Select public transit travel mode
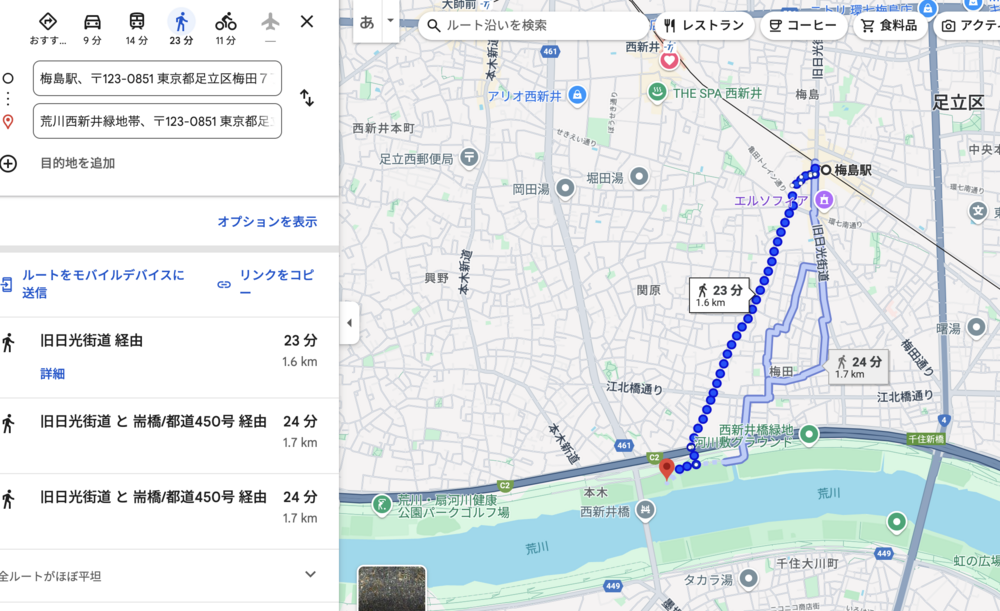Screen dimensions: 1000x611 (x=137, y=27)
